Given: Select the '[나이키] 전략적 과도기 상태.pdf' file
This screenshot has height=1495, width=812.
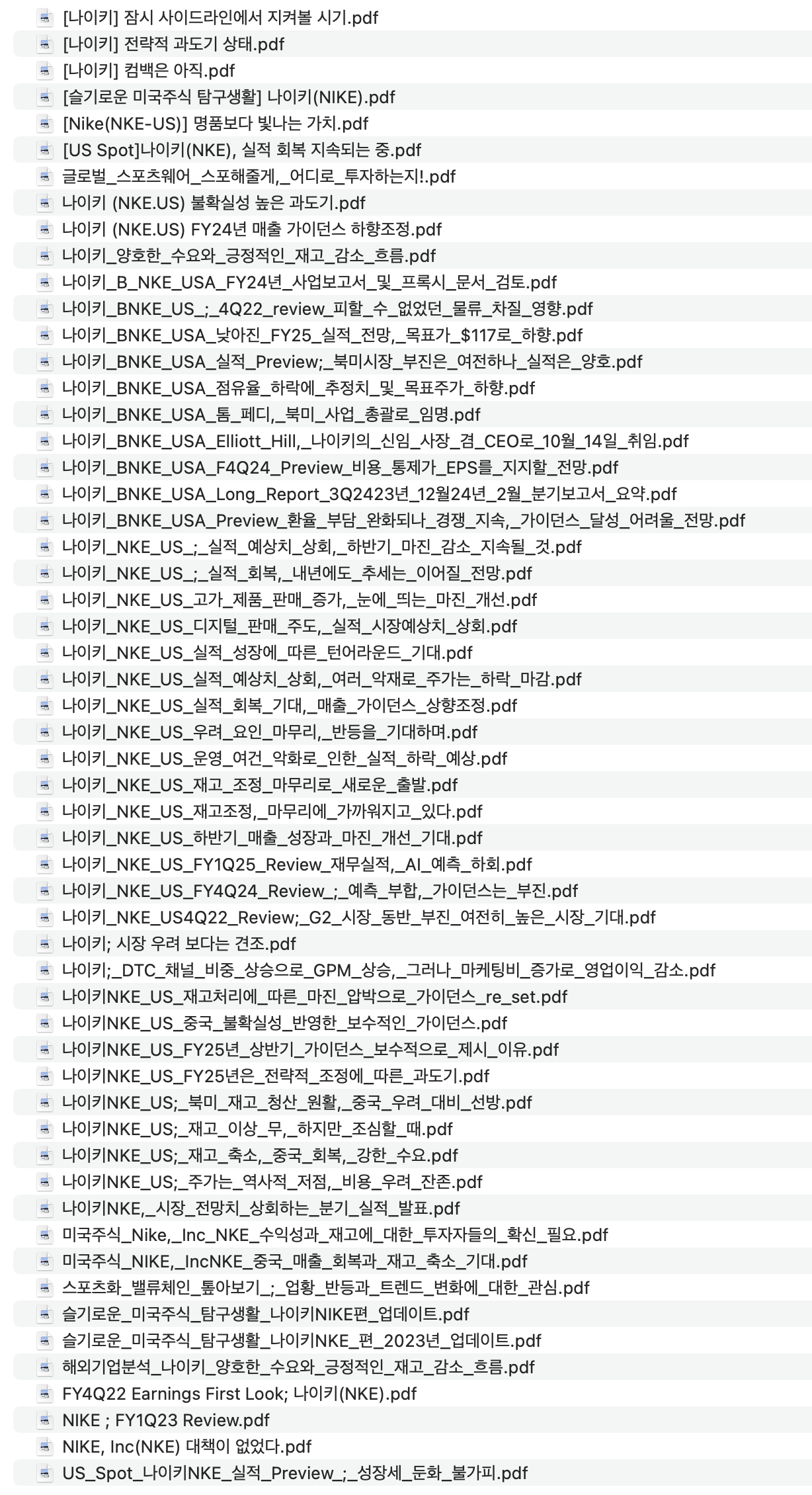Looking at the screenshot, I should tap(173, 44).
